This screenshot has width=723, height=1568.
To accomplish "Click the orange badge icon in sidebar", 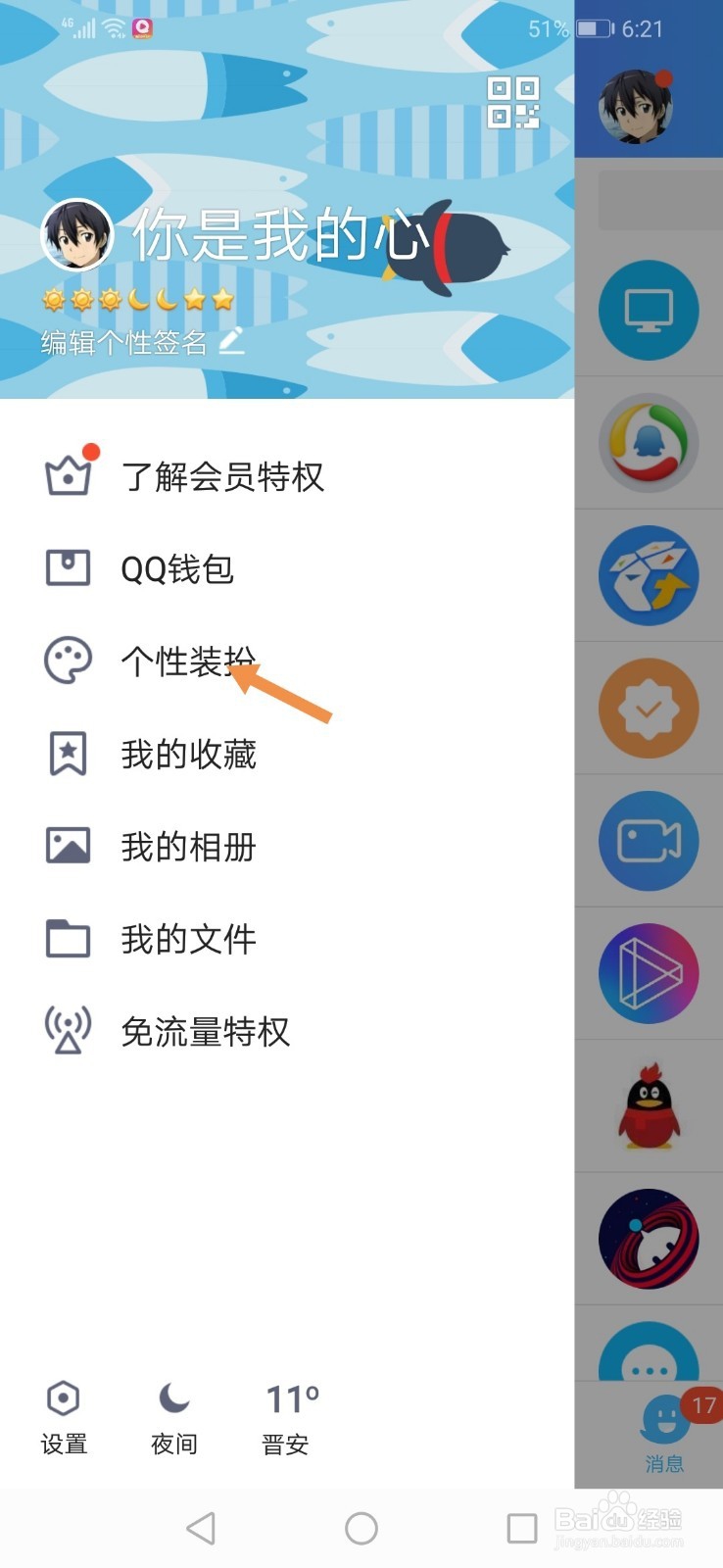I will [x=648, y=708].
